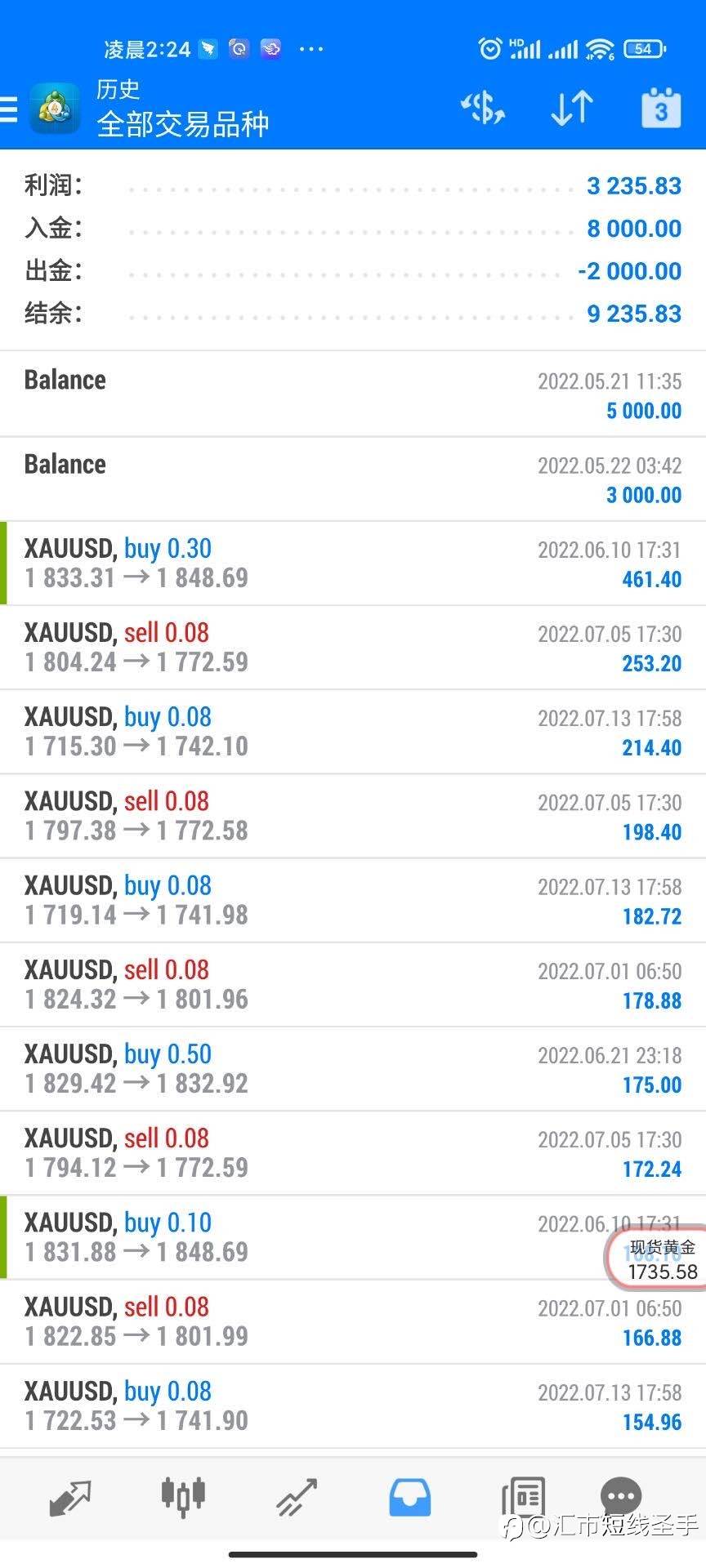Screen dimensions: 706x1568
Task: Open XAUUSD buy trade with 154.96 profit
Action: [353, 1405]
